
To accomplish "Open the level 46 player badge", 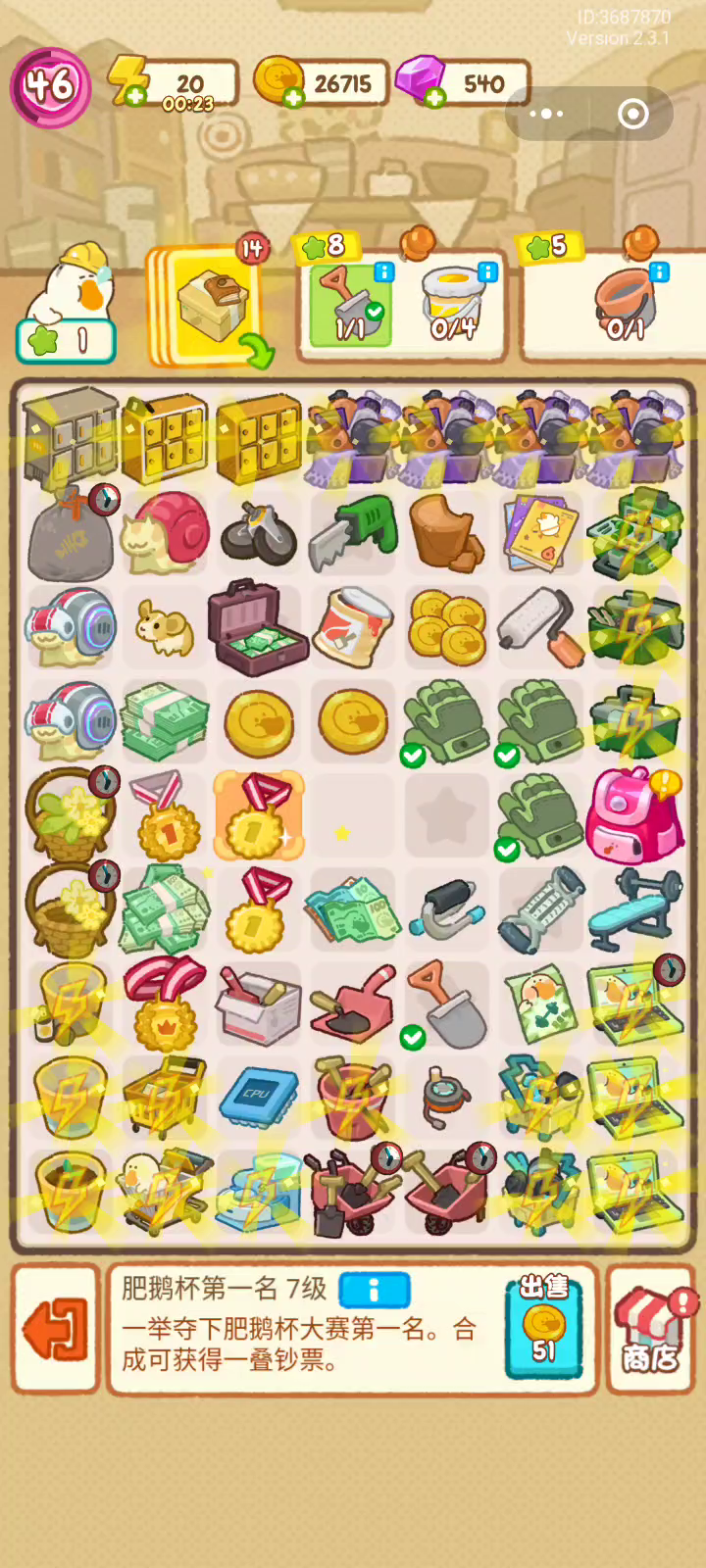I will (x=50, y=87).
